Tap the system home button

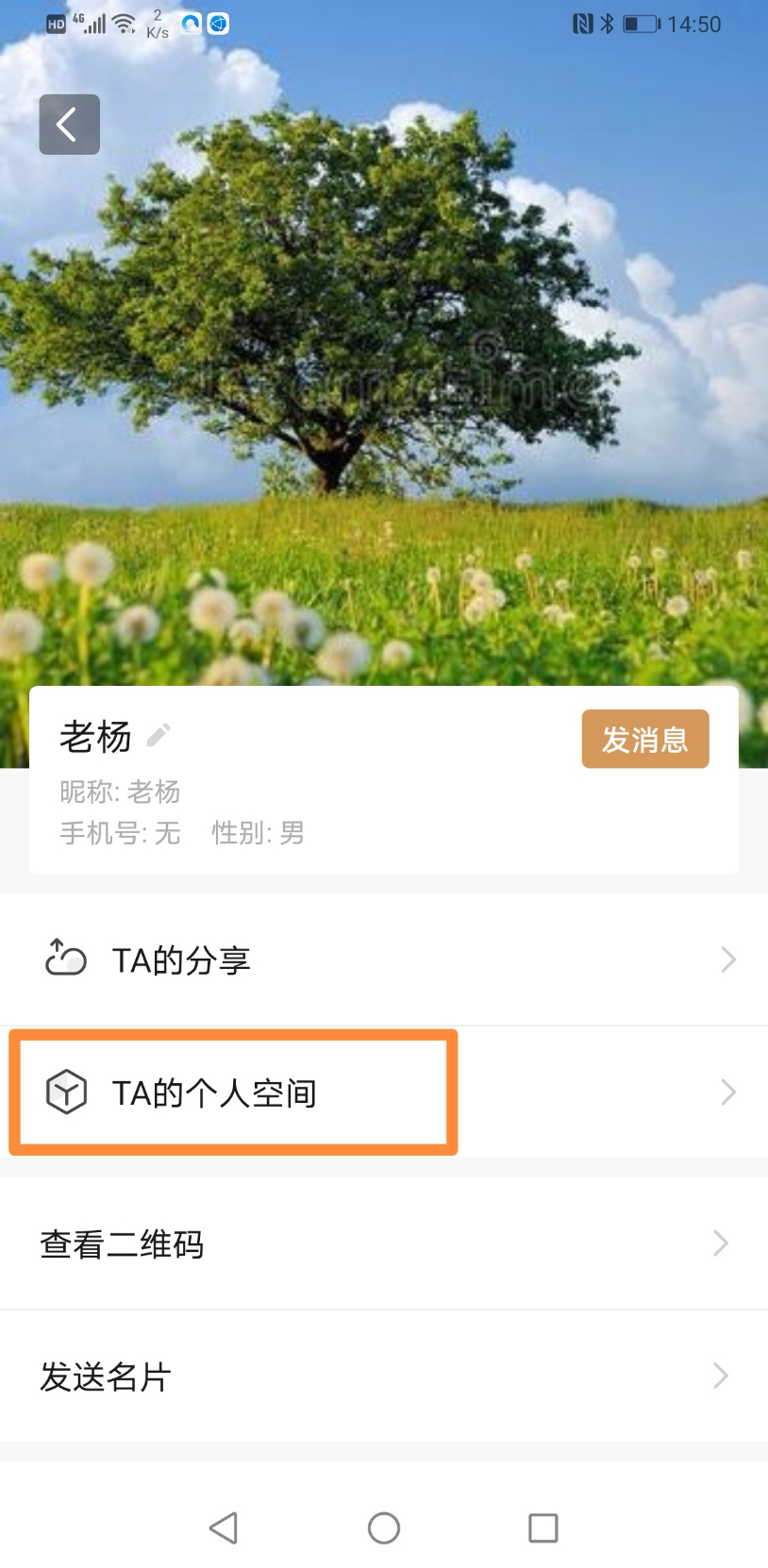384,1527
